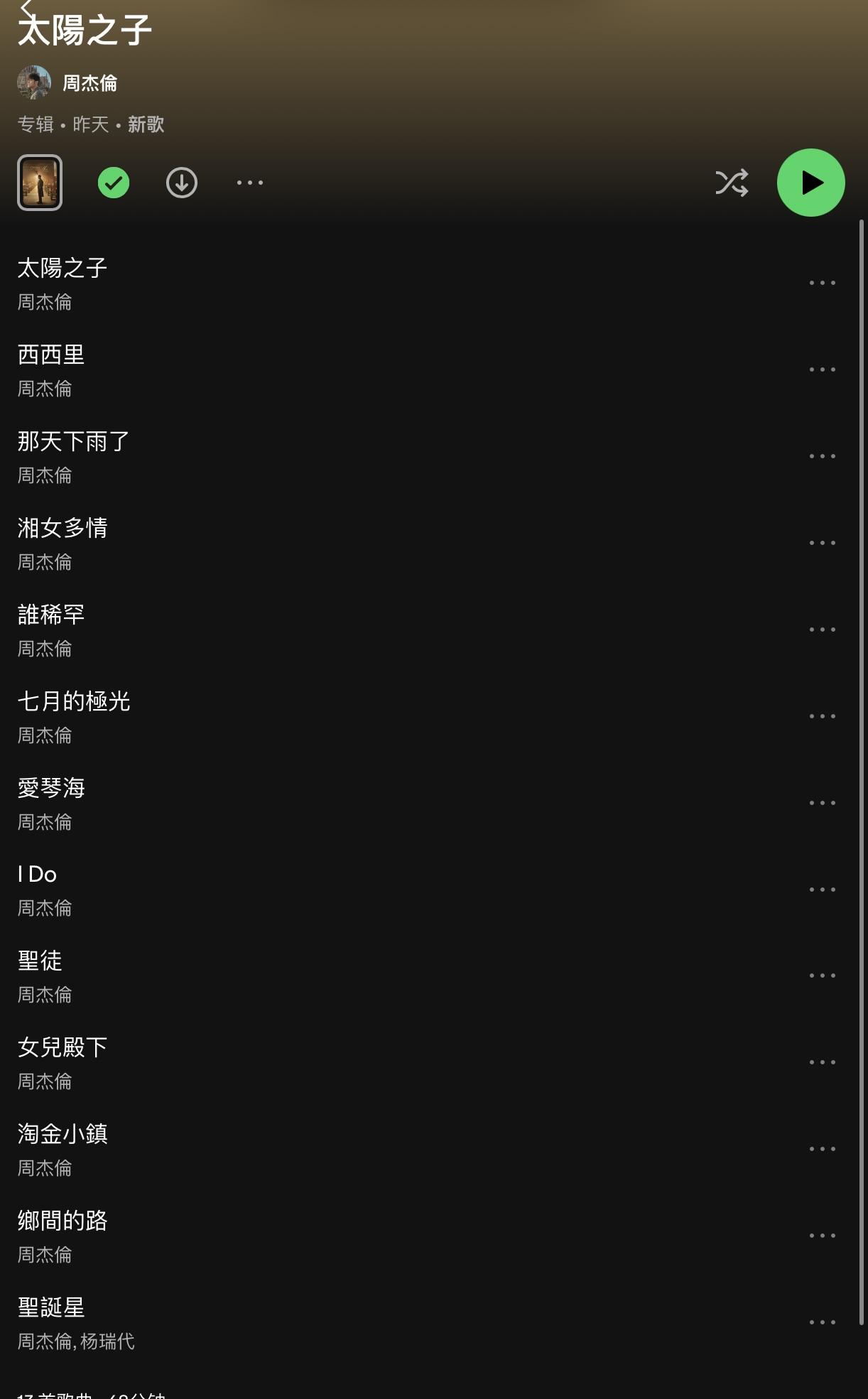Open artist 周杰倫's profile
868x1399 pixels.
coord(89,83)
